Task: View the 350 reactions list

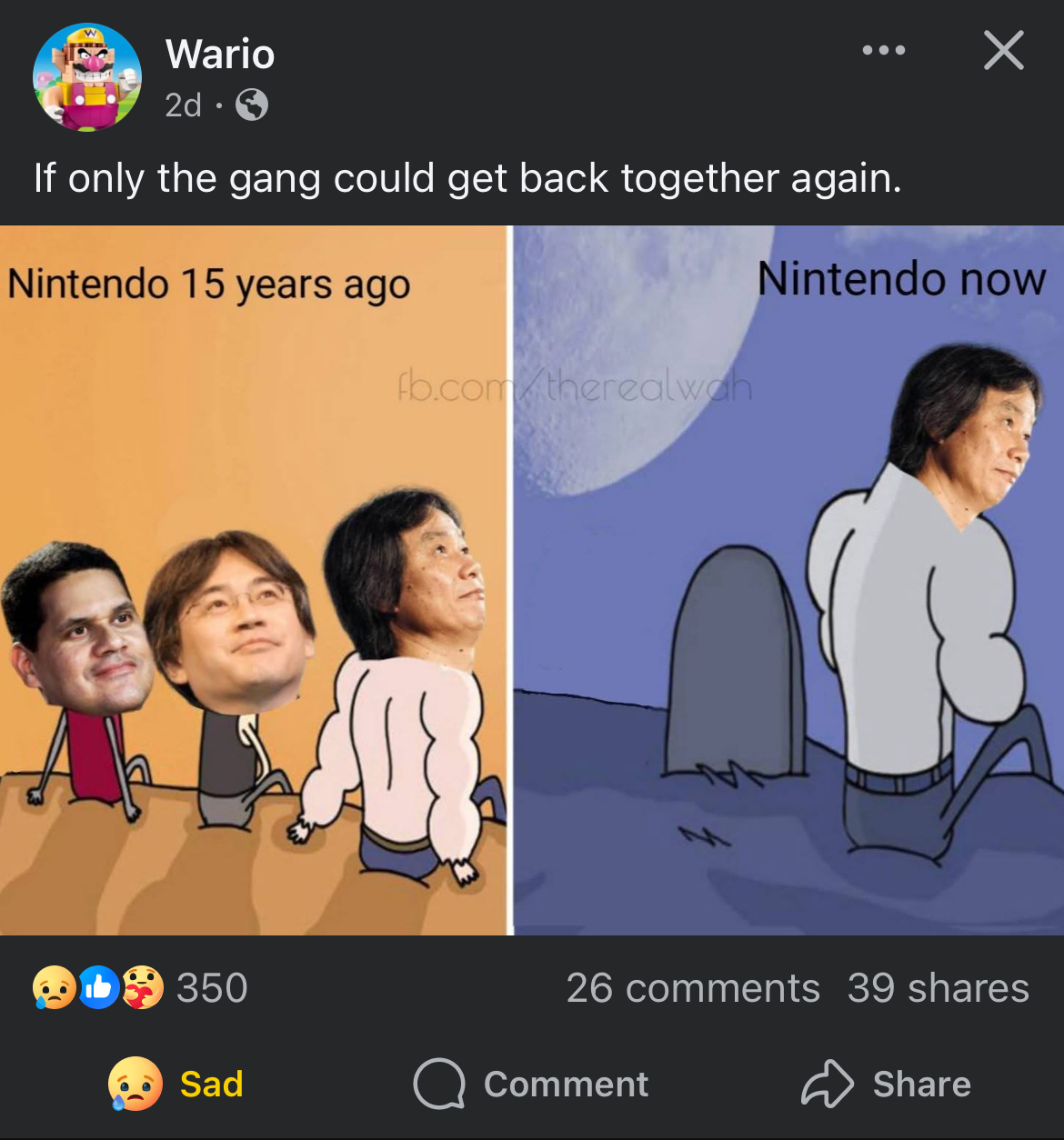Action: [x=140, y=987]
